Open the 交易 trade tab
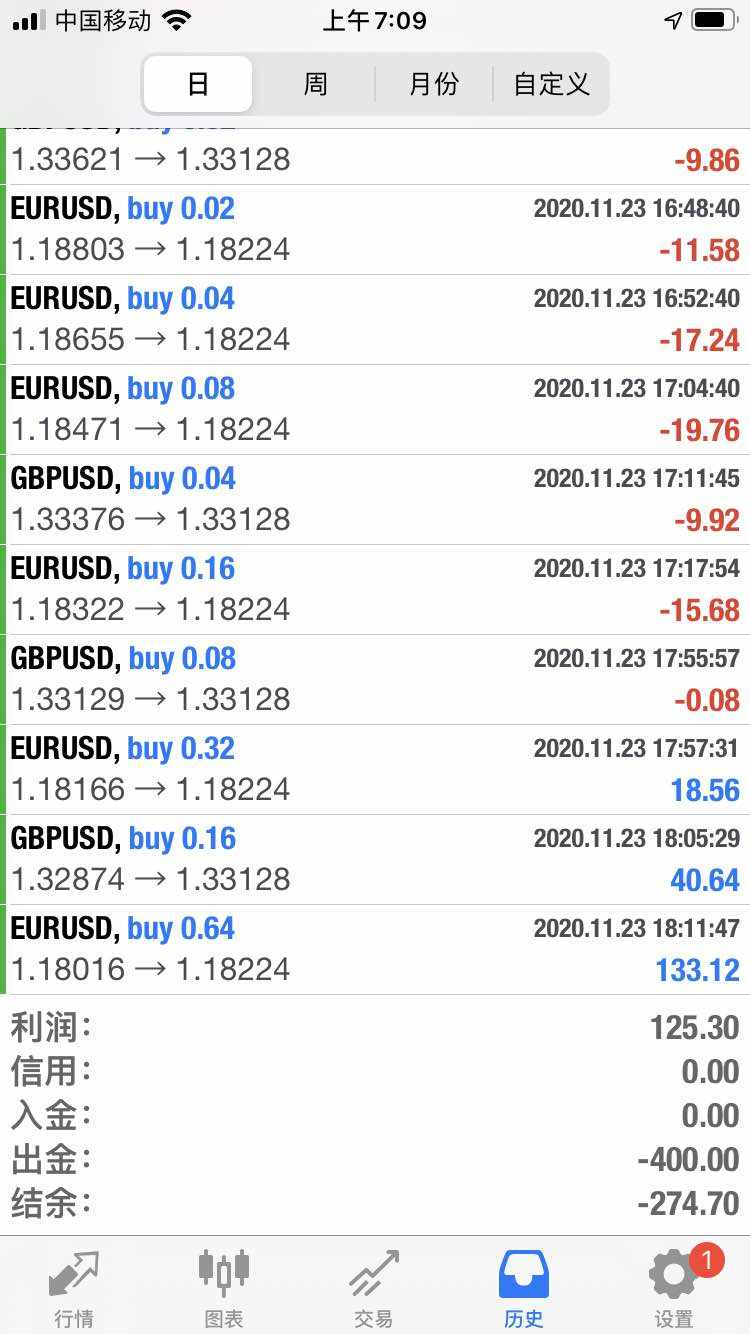 click(374, 1288)
